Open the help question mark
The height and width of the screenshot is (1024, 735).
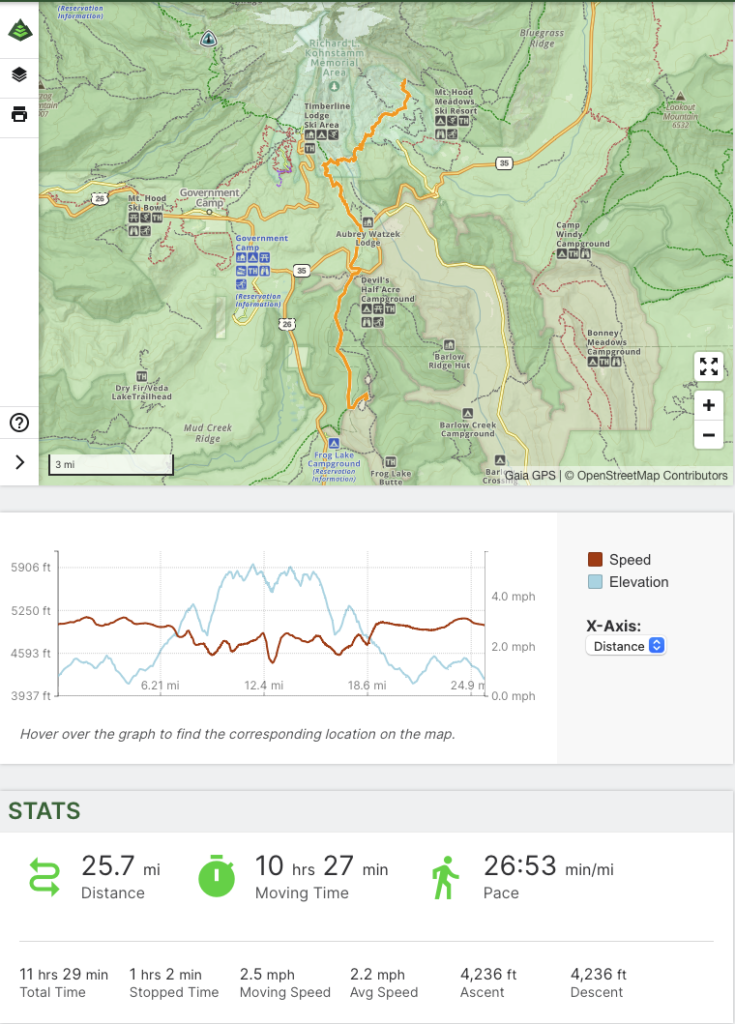[x=19, y=422]
